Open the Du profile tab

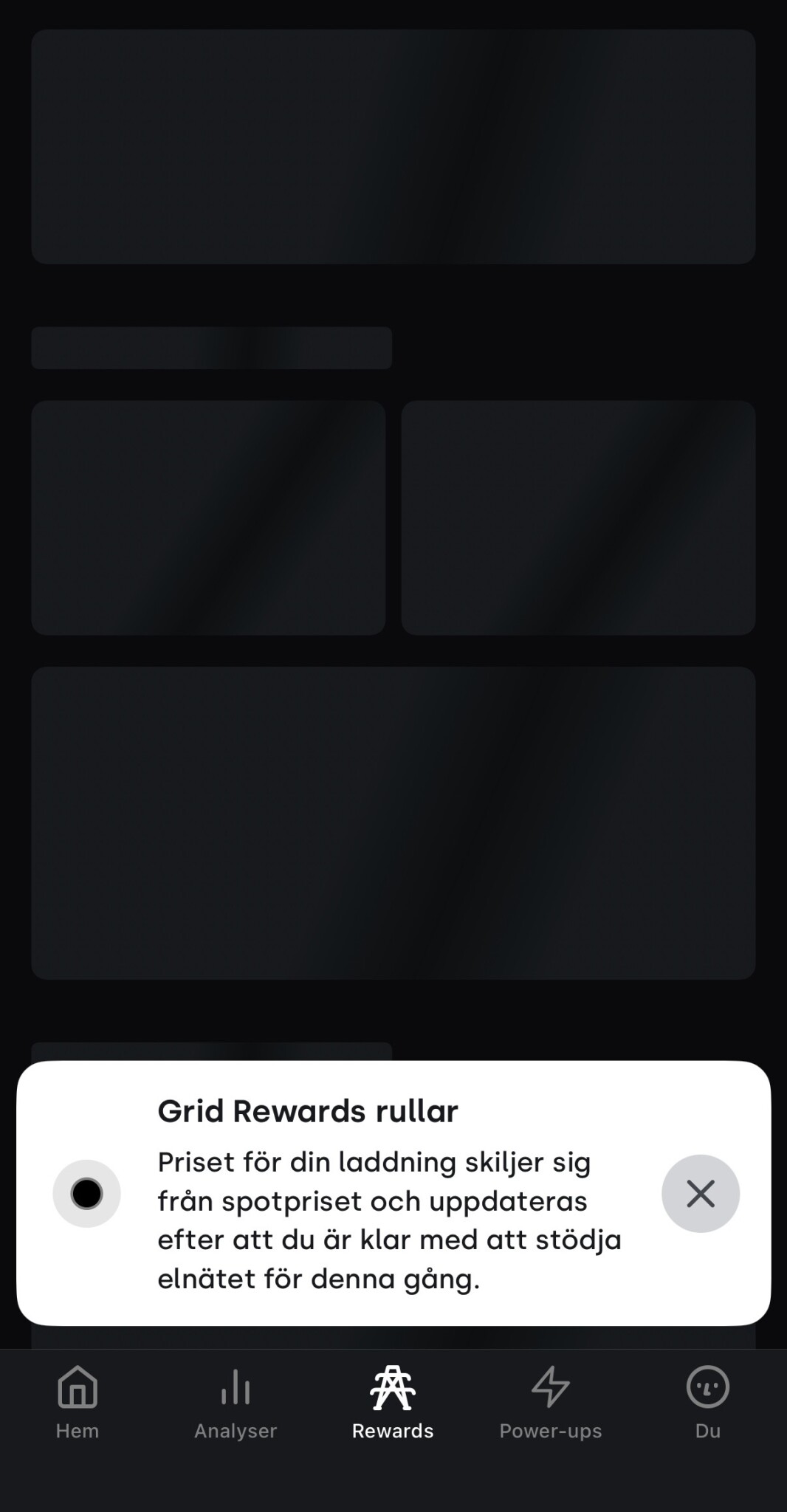coord(707,1403)
